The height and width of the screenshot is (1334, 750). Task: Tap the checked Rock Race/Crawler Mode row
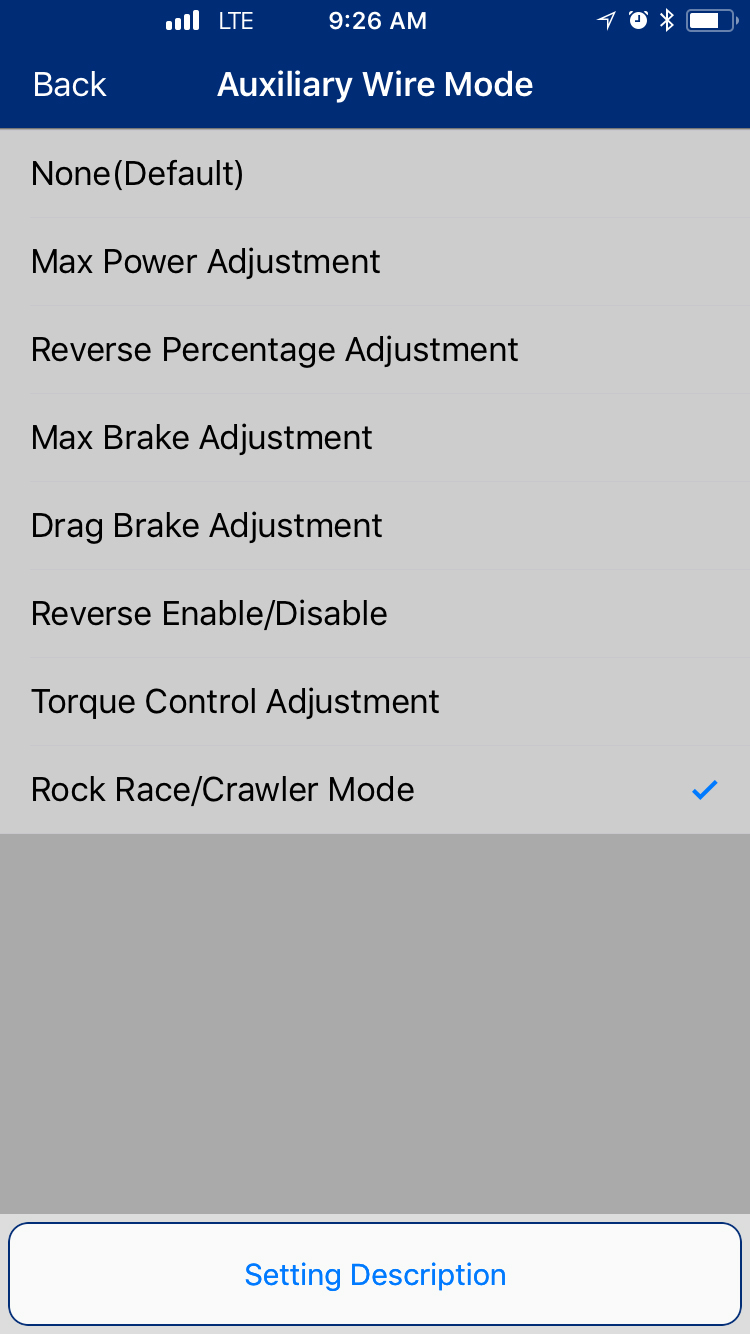click(x=375, y=790)
